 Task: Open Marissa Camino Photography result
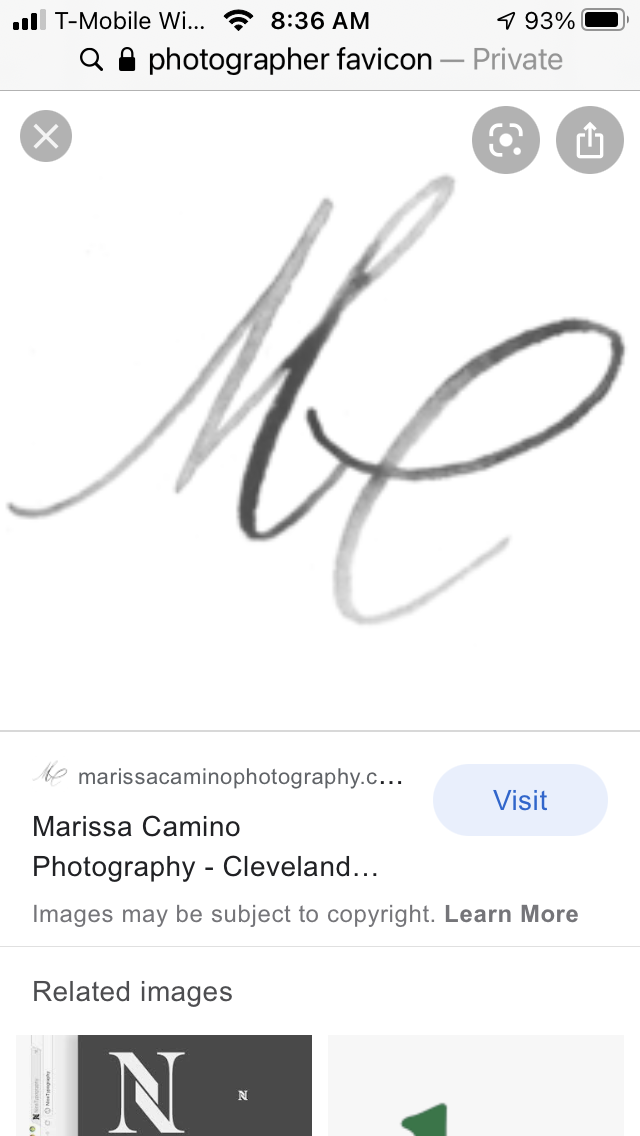tap(206, 846)
